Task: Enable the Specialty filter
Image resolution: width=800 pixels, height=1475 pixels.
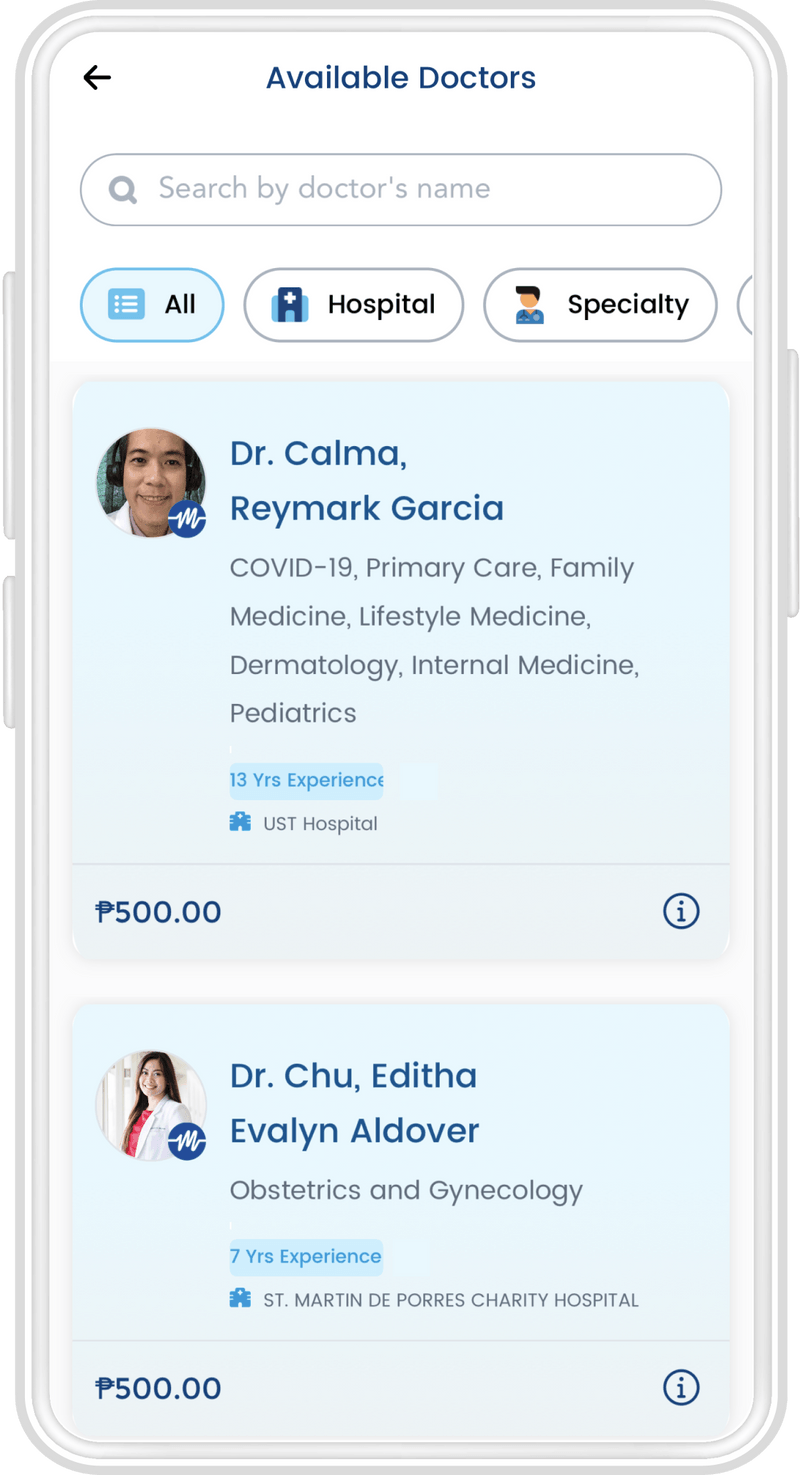Action: 599,305
